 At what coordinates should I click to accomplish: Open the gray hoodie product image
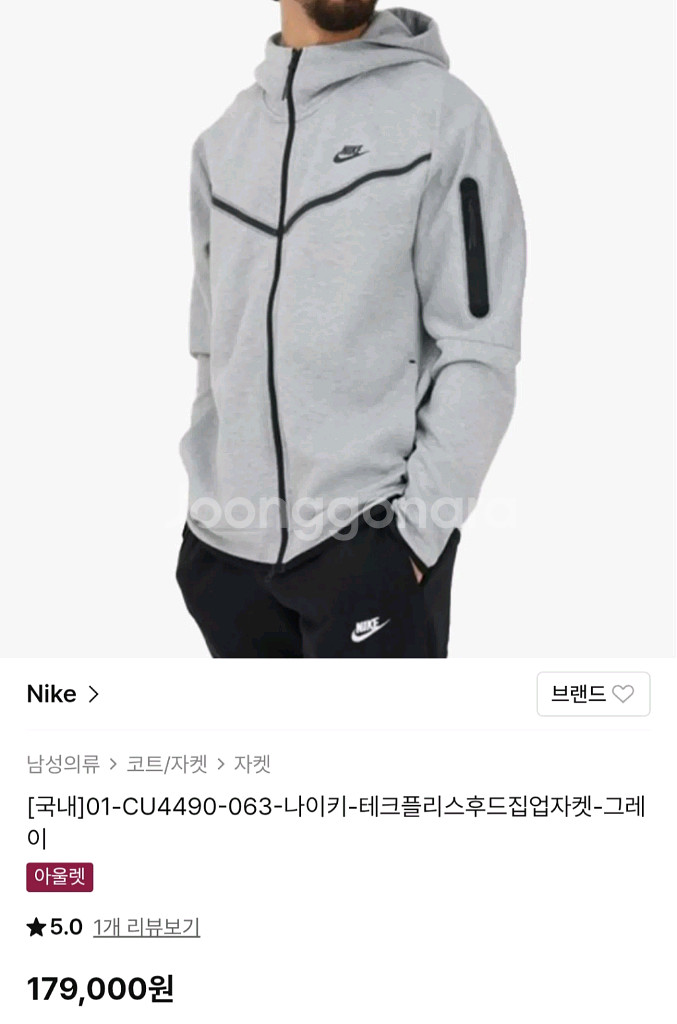click(338, 328)
